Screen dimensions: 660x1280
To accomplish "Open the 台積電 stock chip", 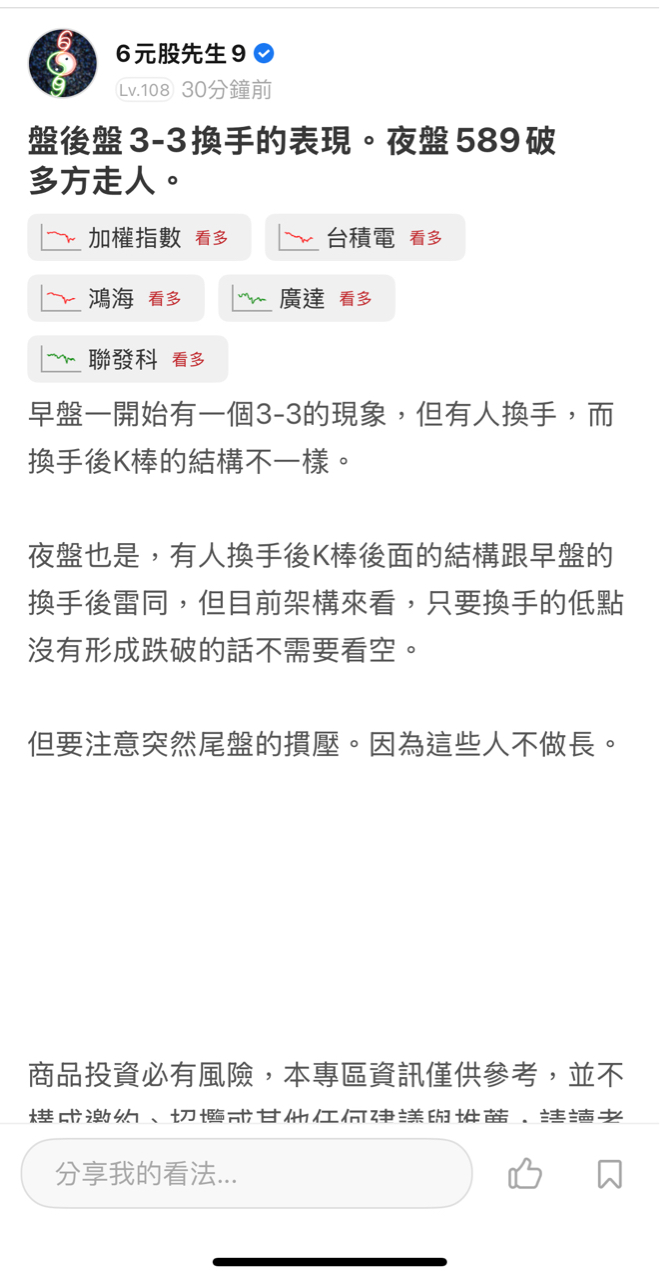I will click(x=365, y=238).
